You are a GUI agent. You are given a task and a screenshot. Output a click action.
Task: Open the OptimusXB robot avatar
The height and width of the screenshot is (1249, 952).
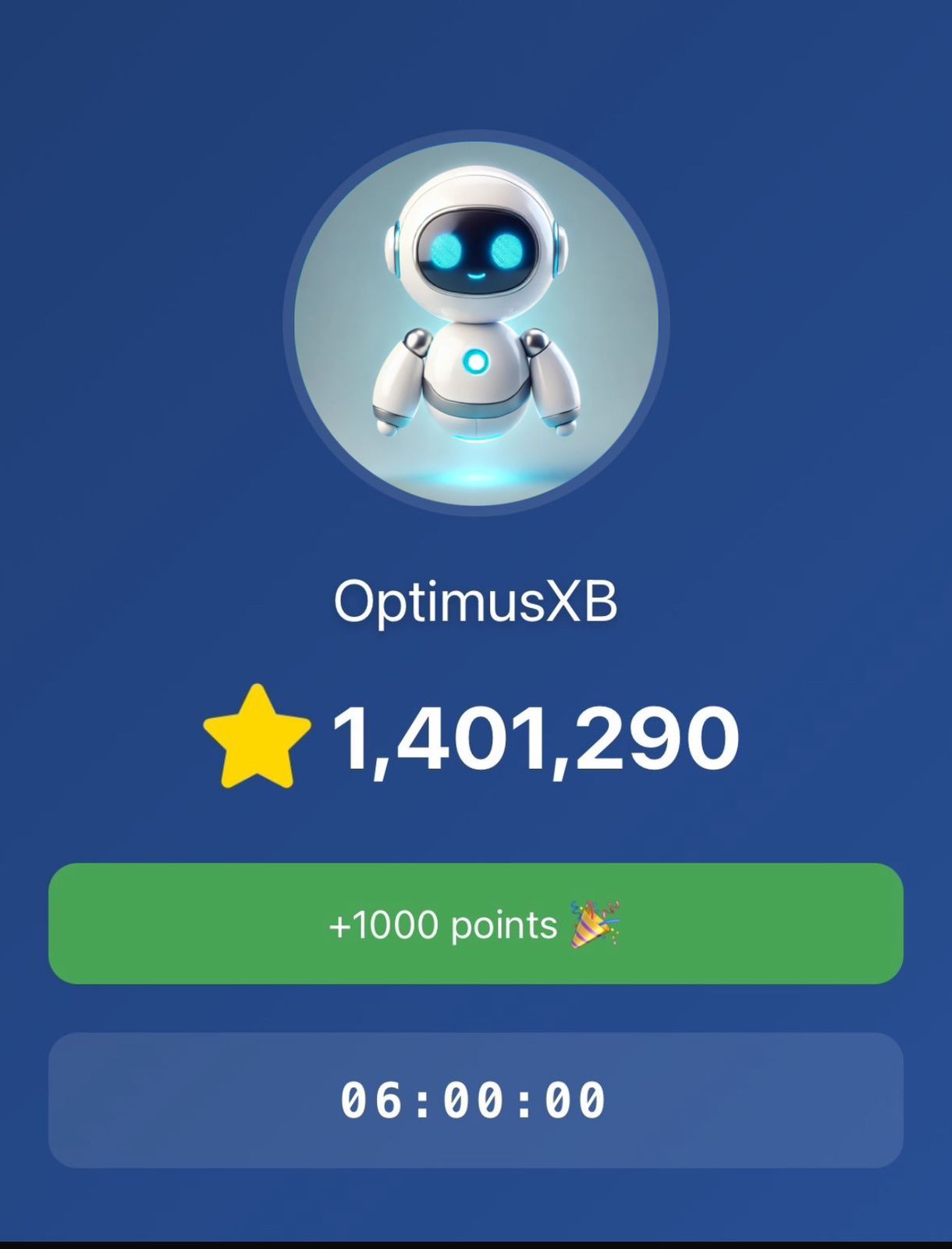click(476, 323)
